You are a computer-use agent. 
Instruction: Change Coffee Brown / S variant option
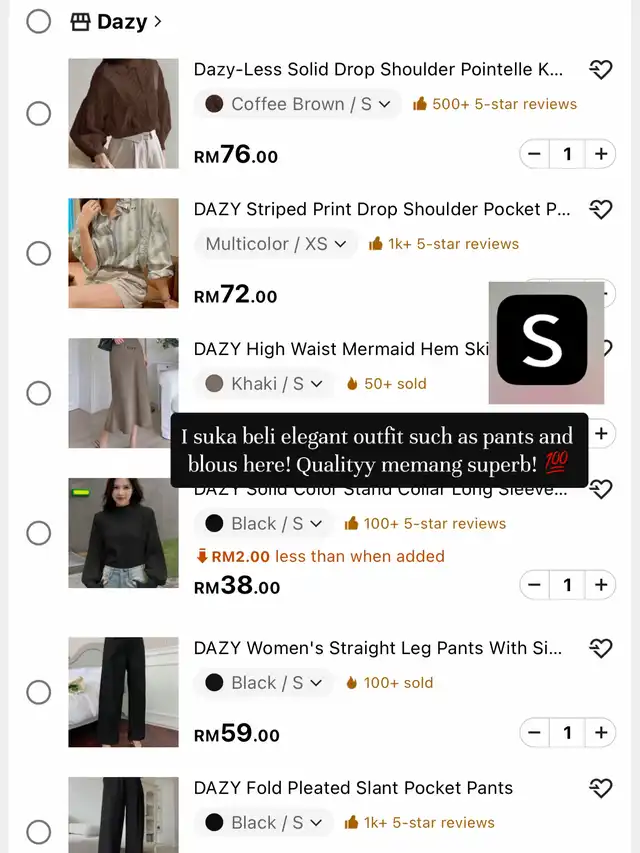tap(297, 104)
